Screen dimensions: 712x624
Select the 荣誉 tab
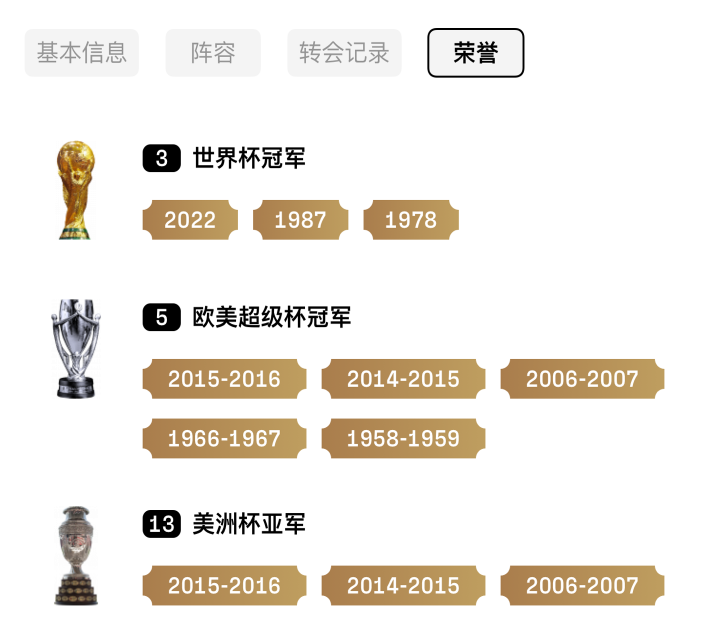[x=475, y=53]
